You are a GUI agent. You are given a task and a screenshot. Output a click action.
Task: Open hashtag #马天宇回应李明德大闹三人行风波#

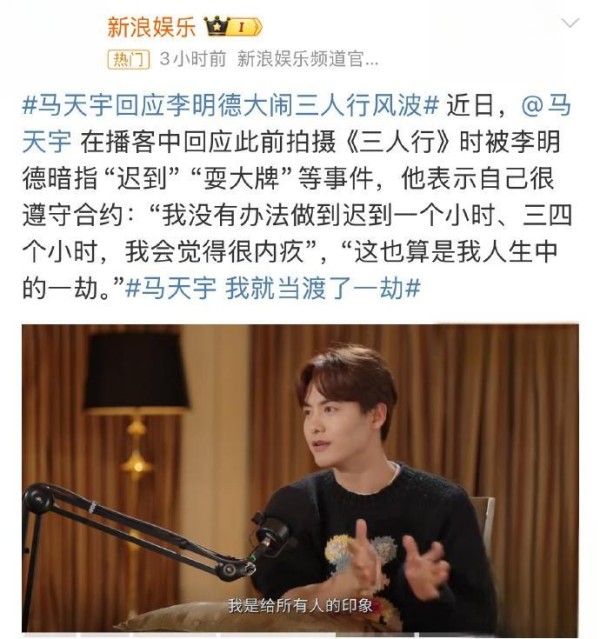tap(230, 103)
